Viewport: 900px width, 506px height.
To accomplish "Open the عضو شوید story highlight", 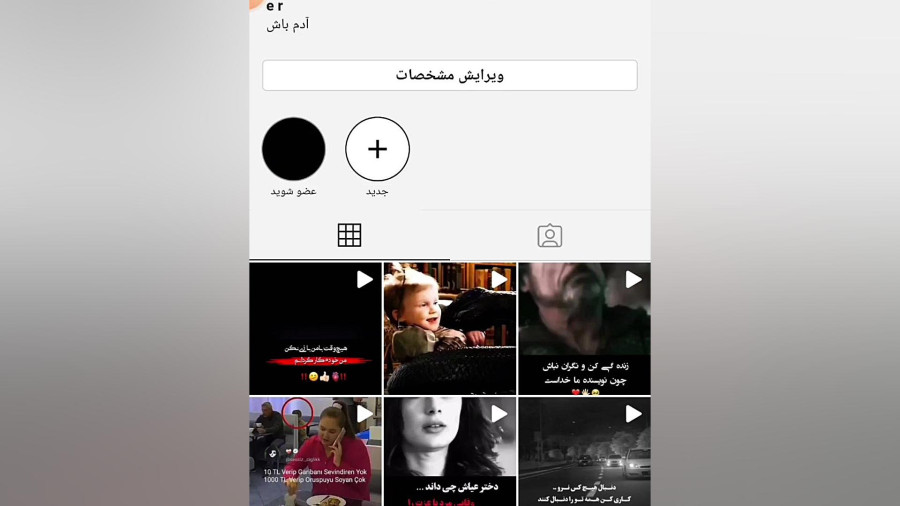I will click(293, 150).
